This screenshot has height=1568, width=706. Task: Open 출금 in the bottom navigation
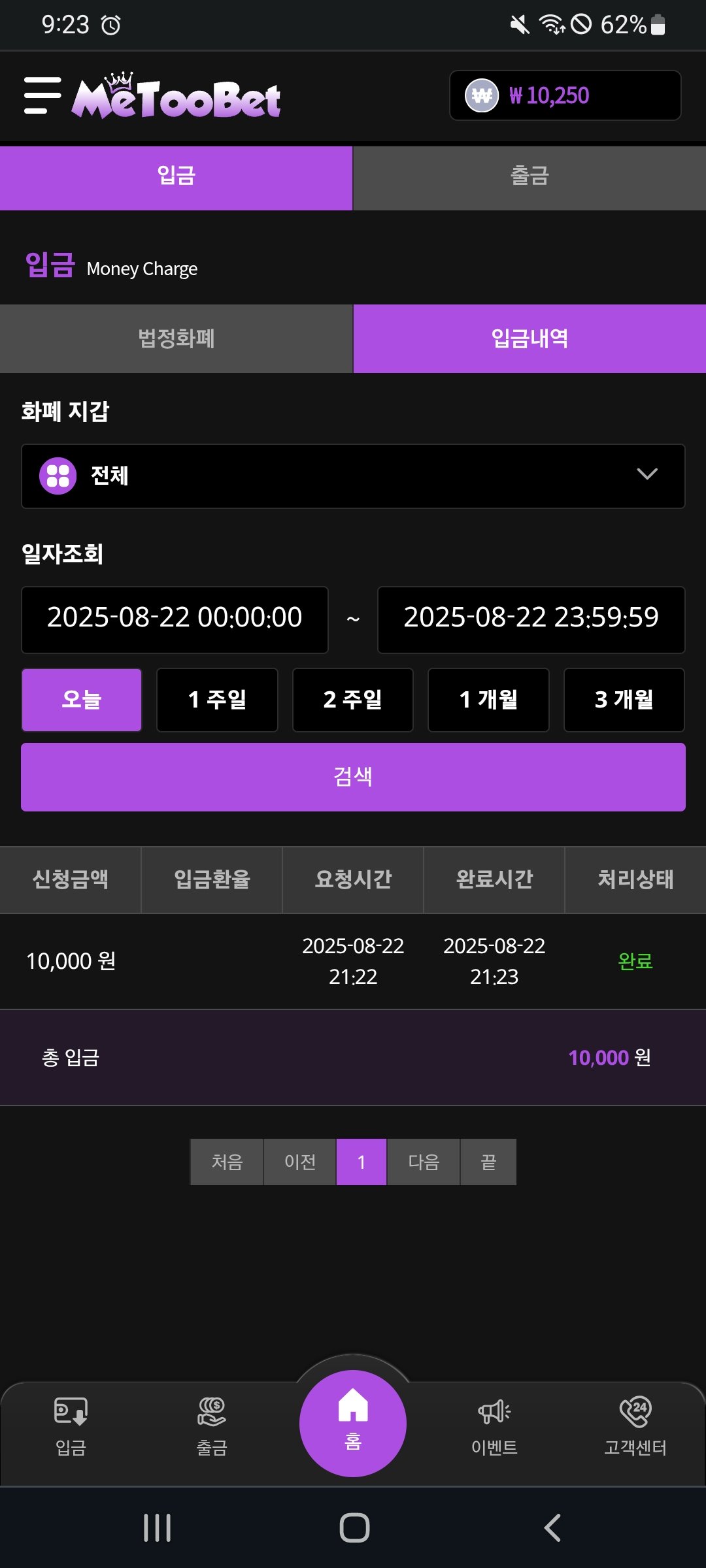click(x=212, y=1427)
